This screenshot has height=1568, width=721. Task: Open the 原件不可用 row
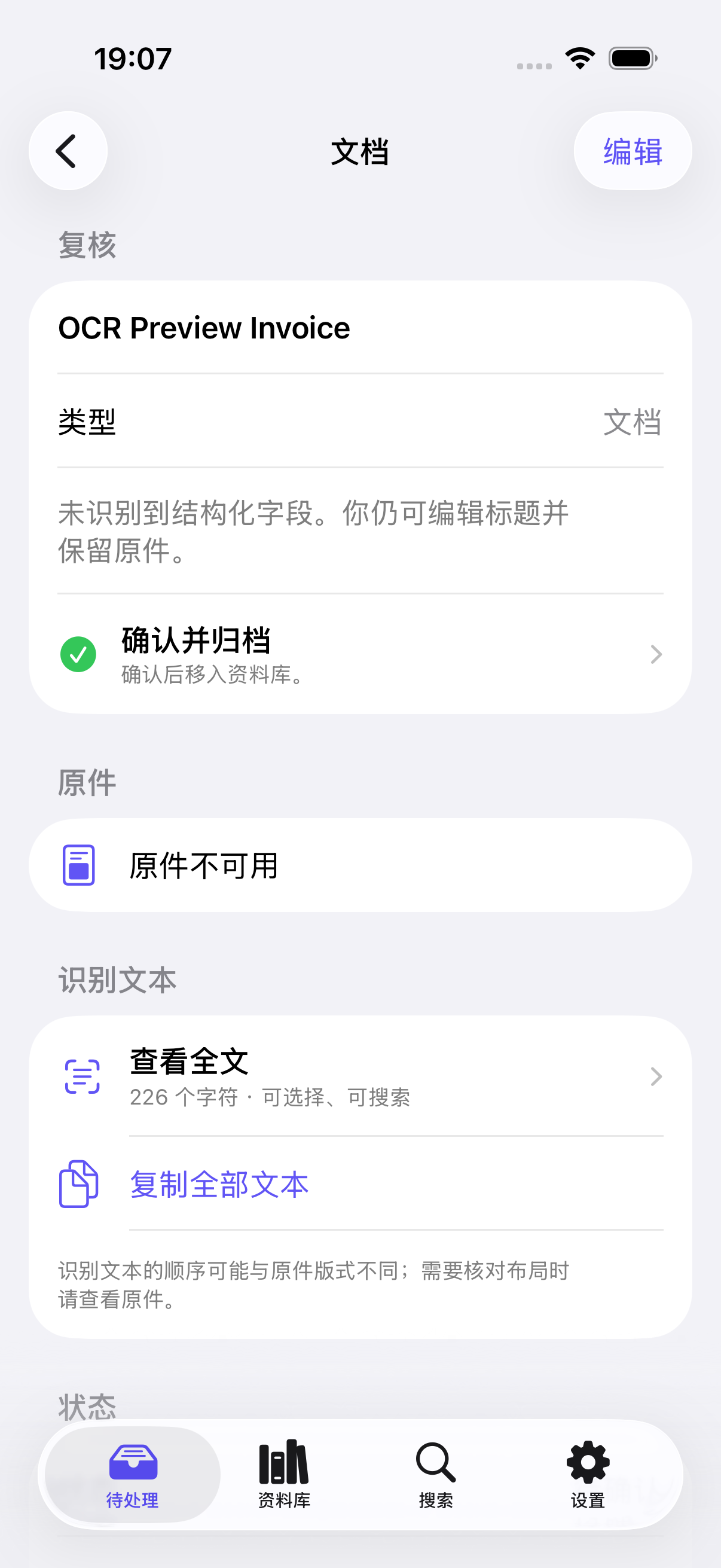click(x=360, y=865)
